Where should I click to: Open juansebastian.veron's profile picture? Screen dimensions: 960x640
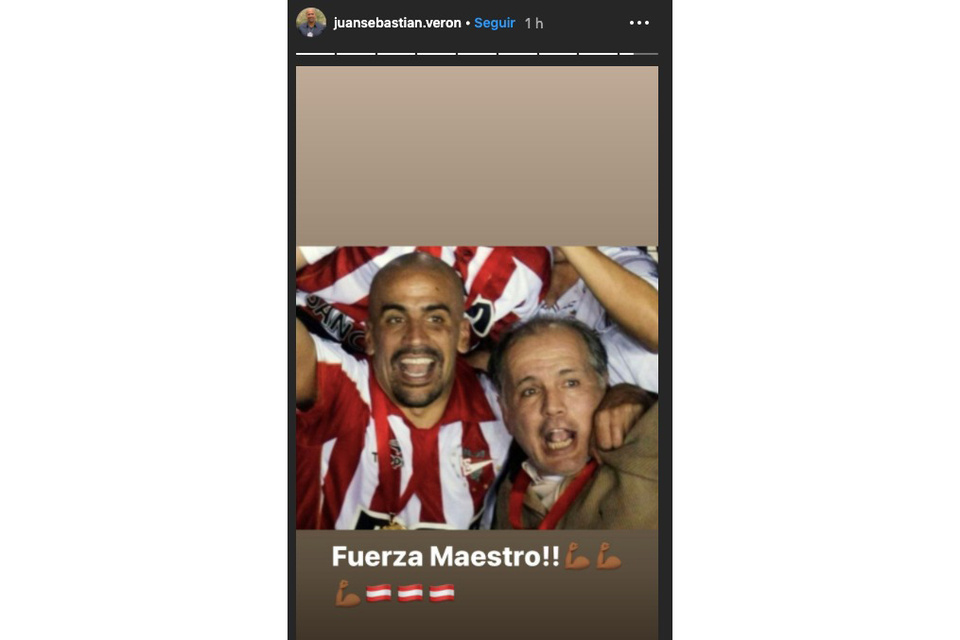coord(311,22)
